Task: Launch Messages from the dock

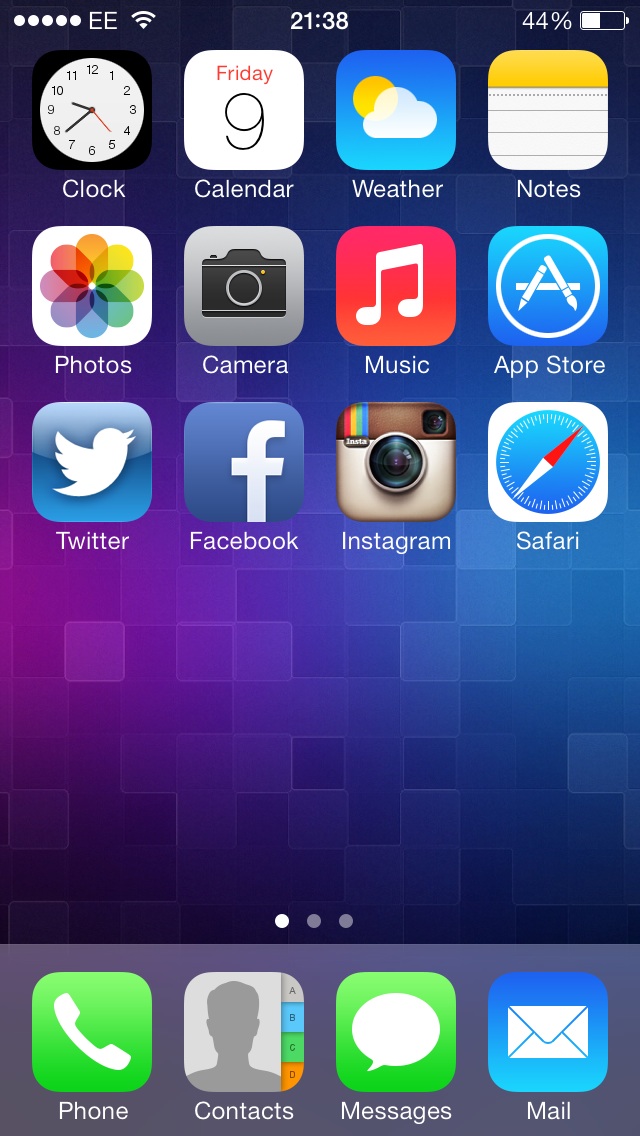Action: pos(396,1032)
